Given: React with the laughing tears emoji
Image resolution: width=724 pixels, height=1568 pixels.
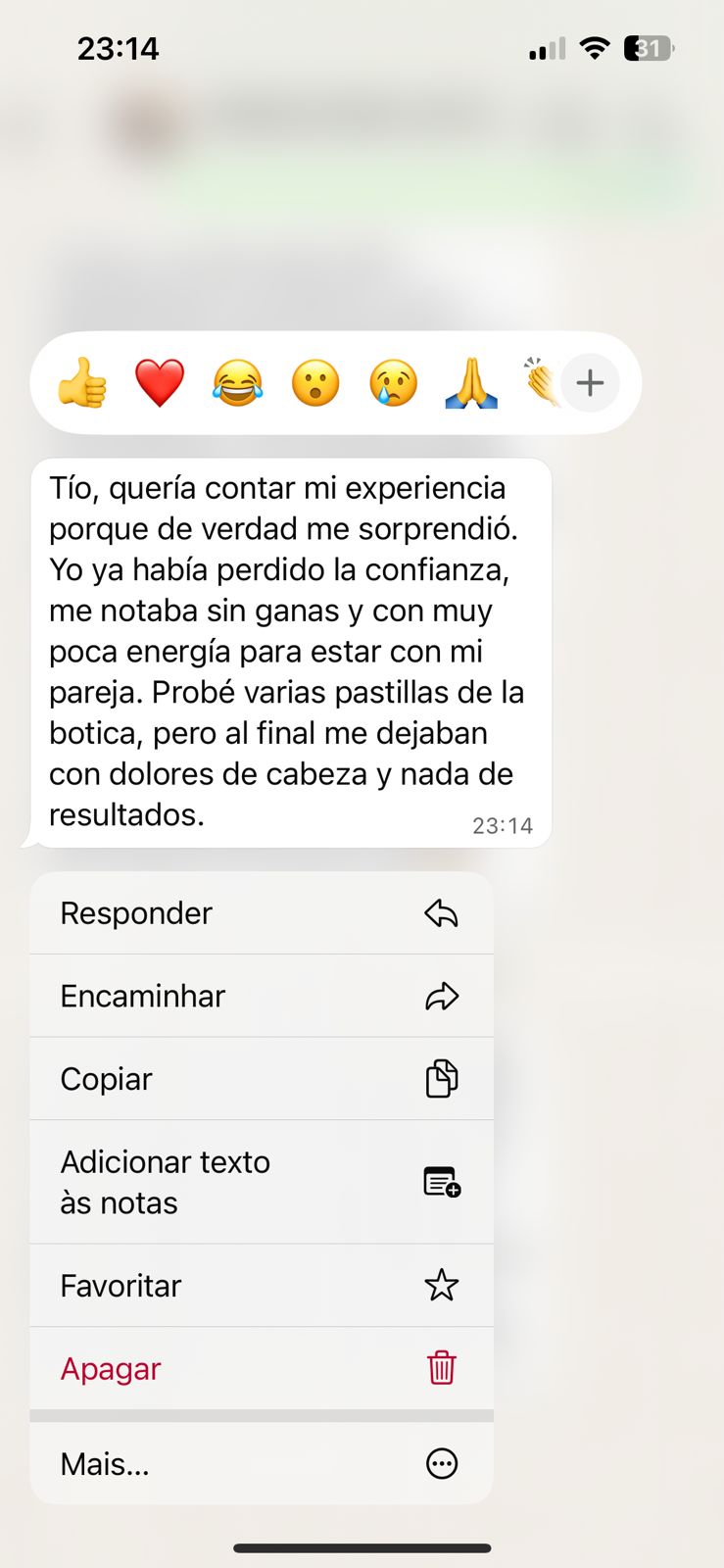Looking at the screenshot, I should 238,382.
